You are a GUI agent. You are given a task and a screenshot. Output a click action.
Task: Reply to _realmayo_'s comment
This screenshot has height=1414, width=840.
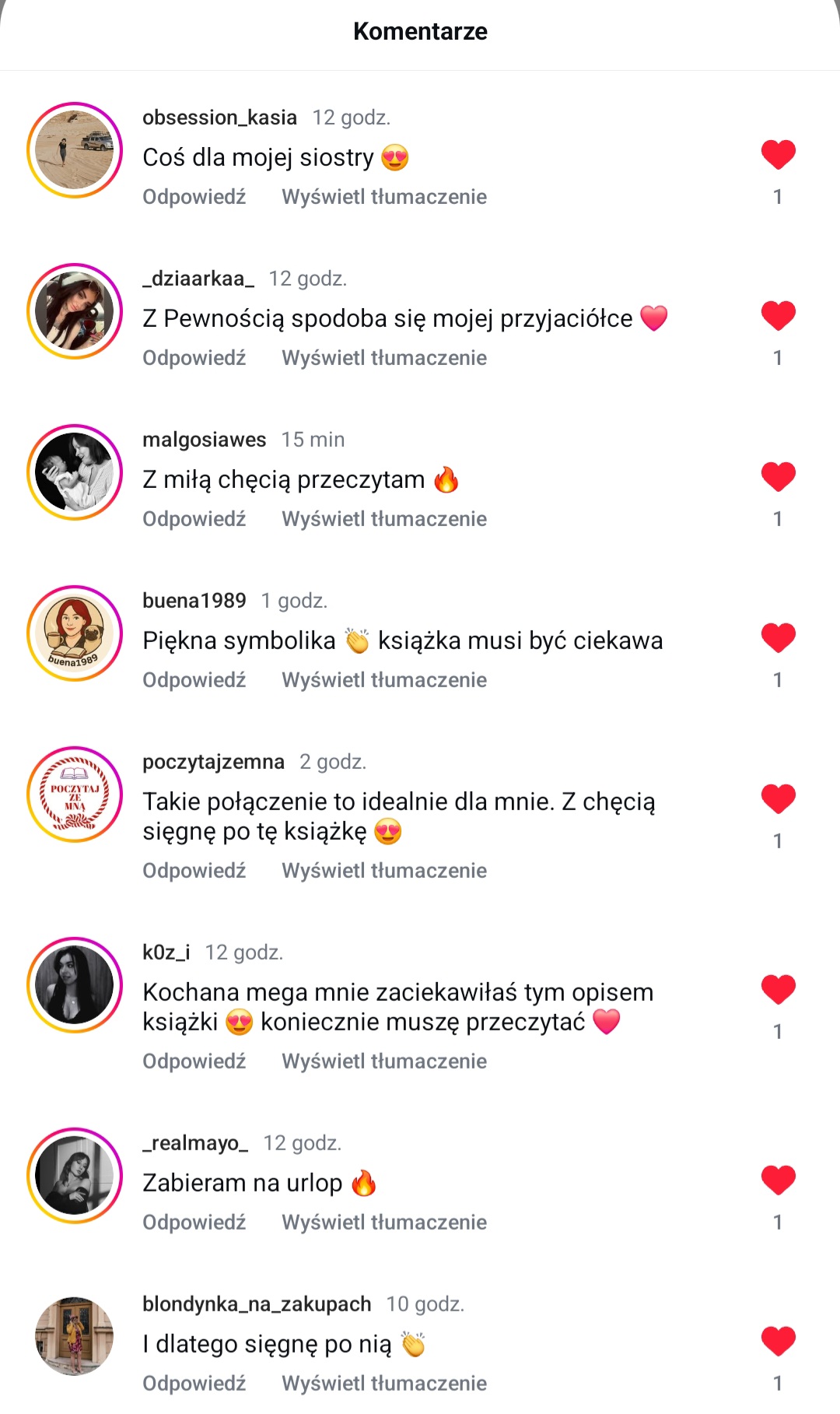pos(194,1223)
